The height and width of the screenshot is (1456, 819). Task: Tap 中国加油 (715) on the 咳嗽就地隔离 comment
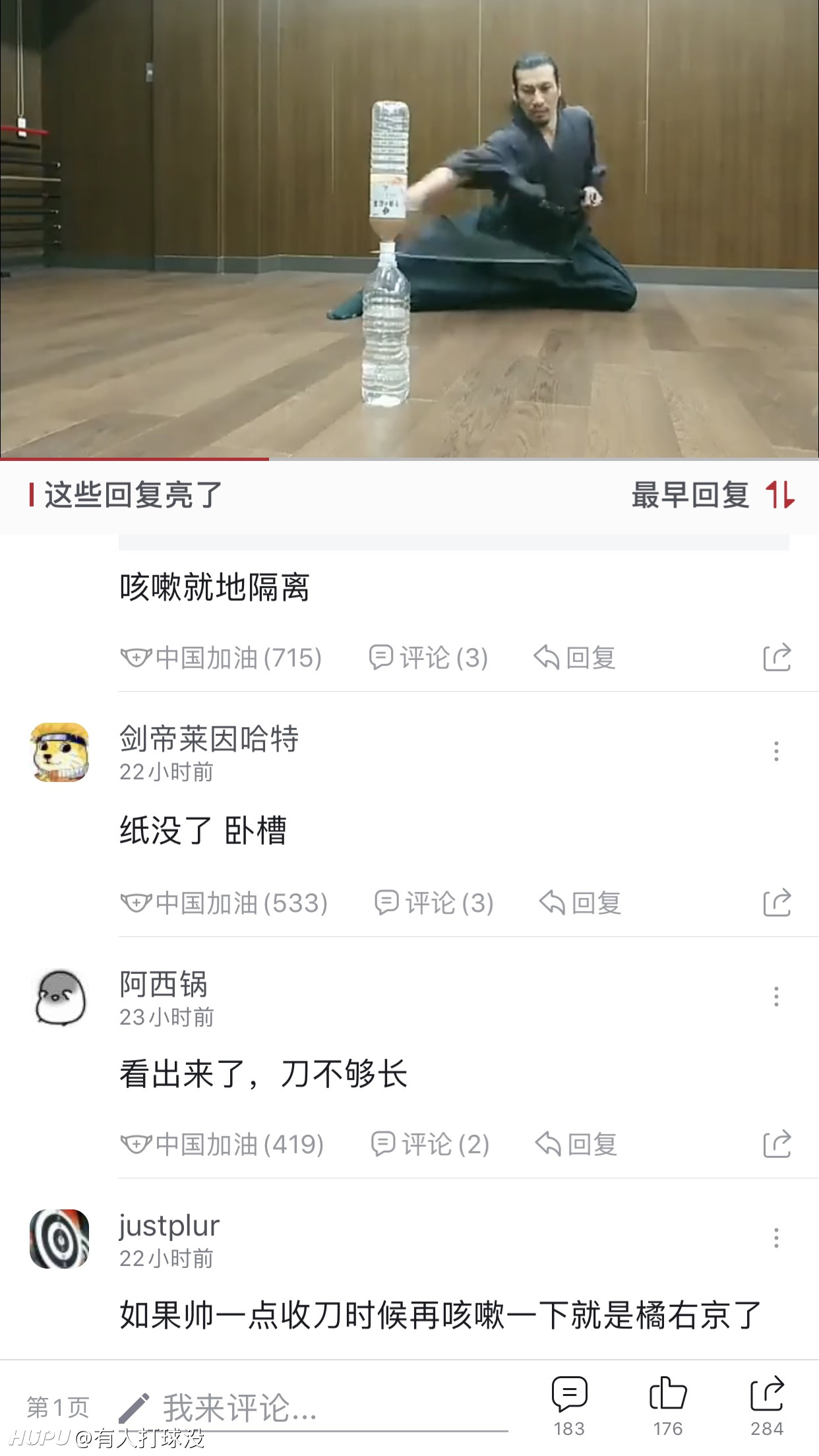click(221, 657)
